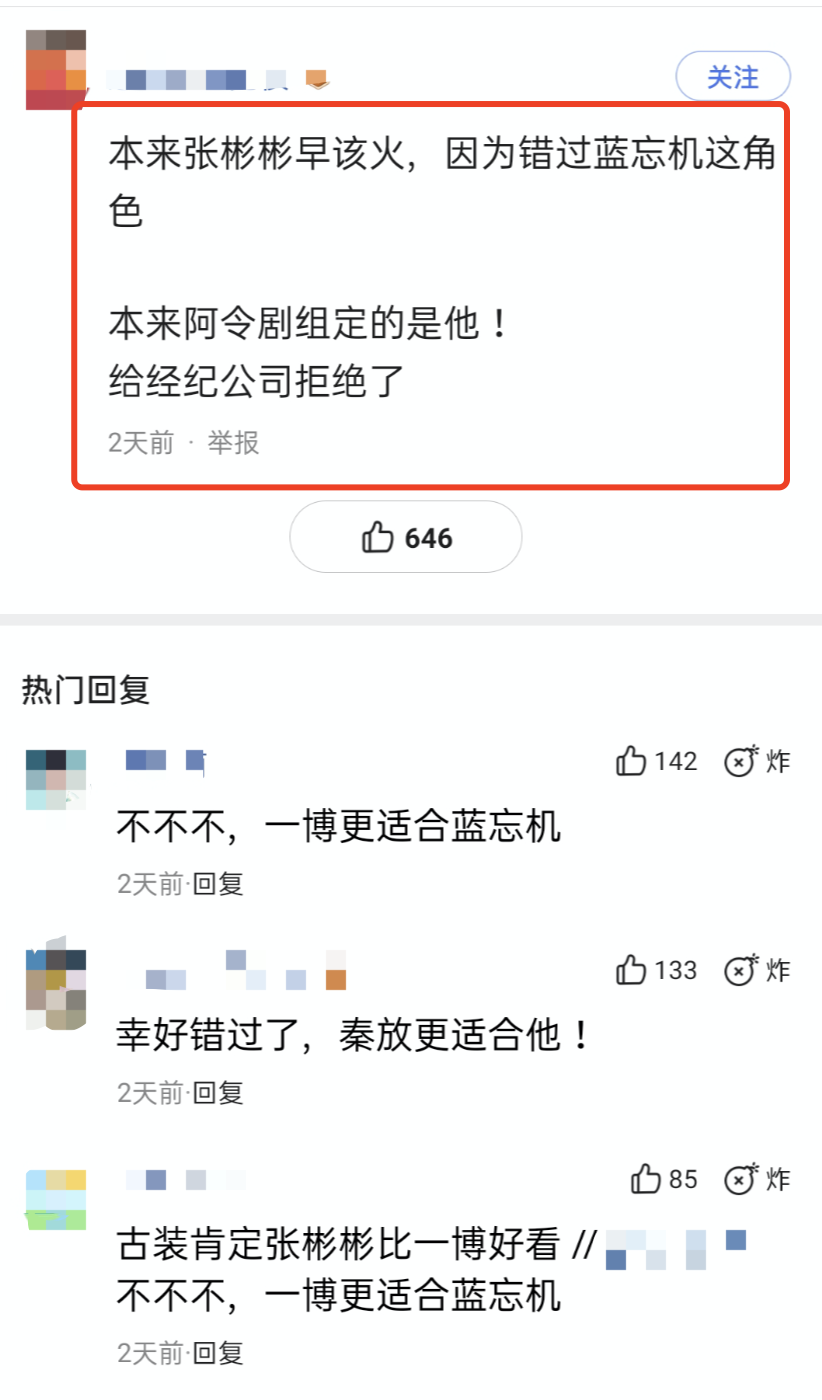The height and width of the screenshot is (1400, 822).
Task: Like the reply with 142 likes
Action: pos(656,761)
